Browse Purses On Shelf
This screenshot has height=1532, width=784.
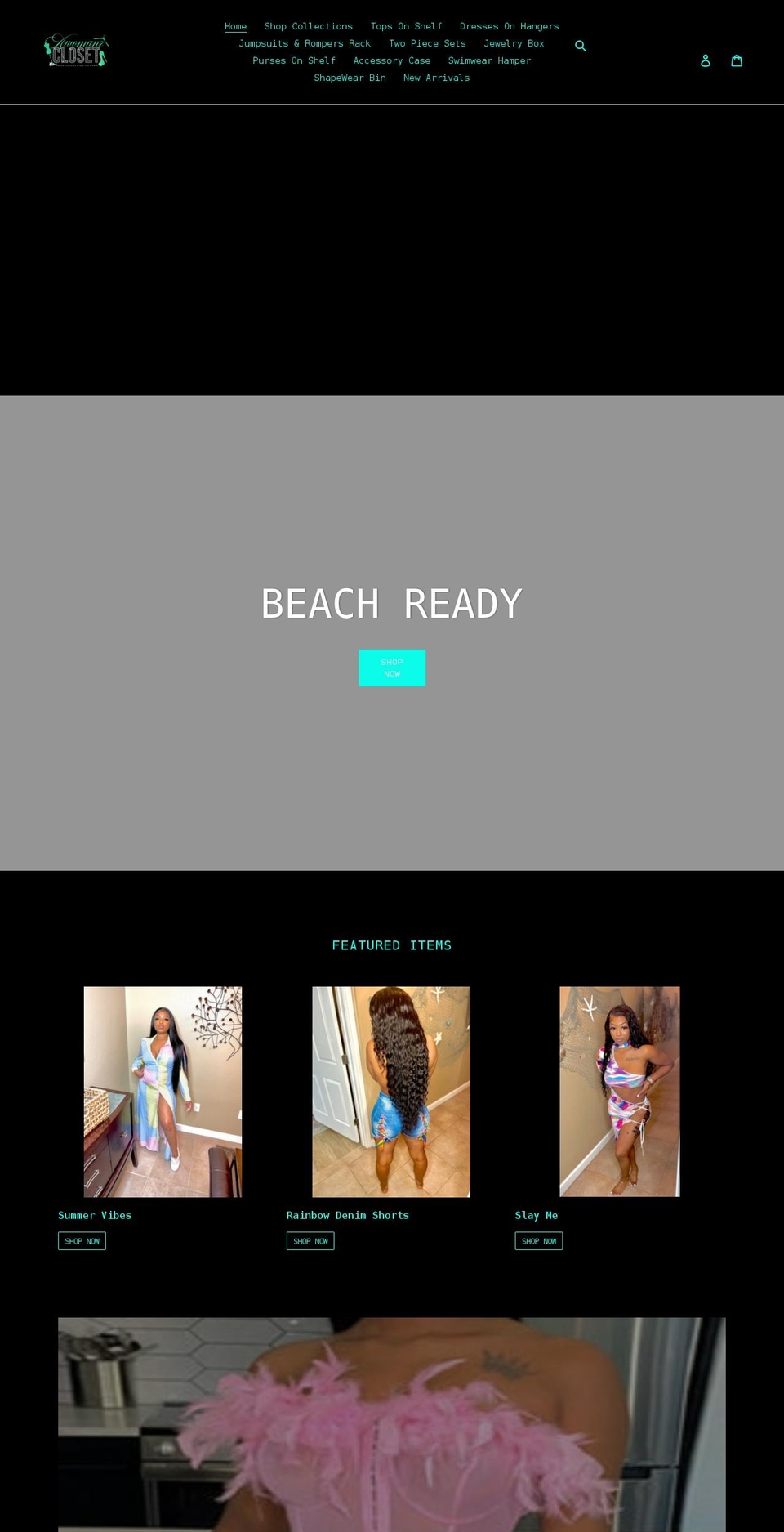pos(294,60)
